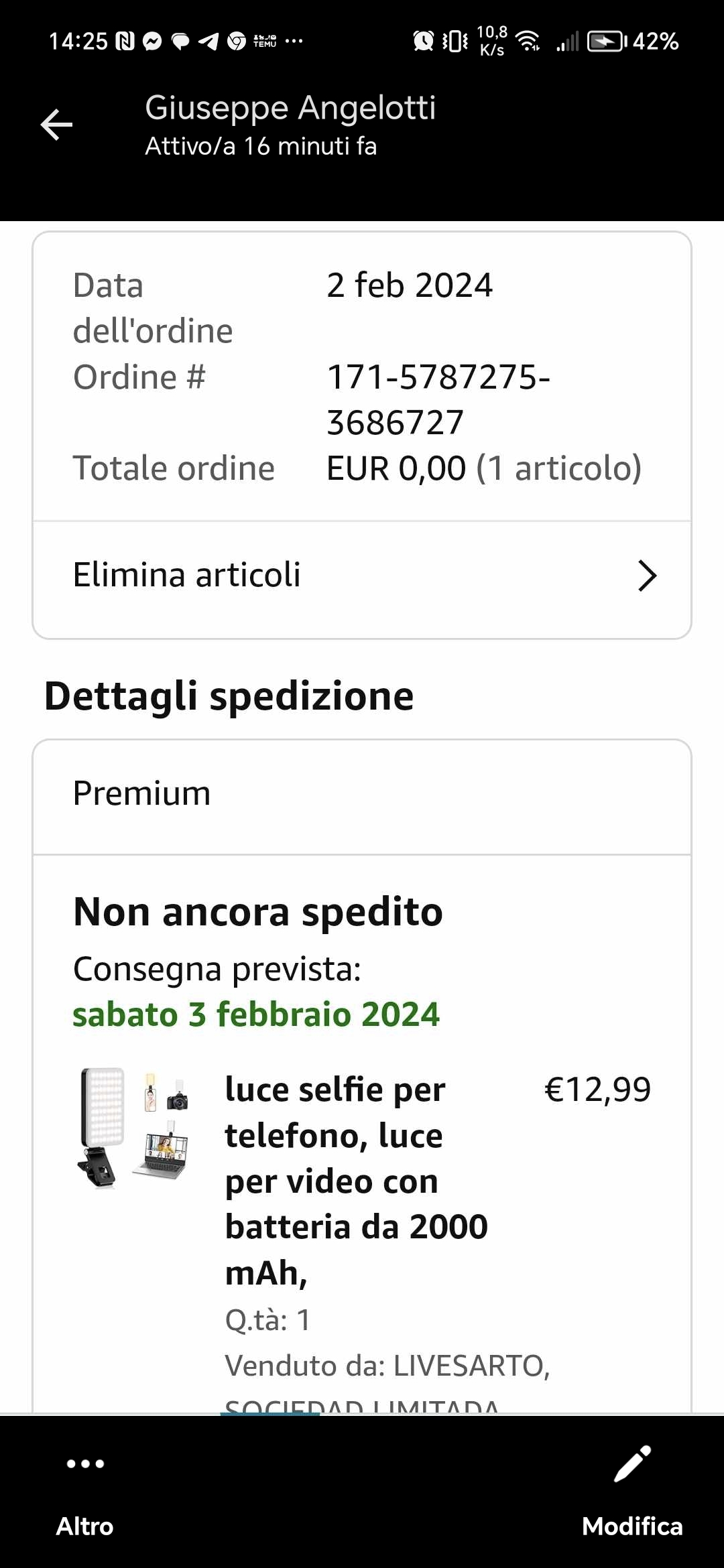This screenshot has height=1568, width=724.
Task: Tap the back arrow to return to the chat
Action: click(x=56, y=125)
